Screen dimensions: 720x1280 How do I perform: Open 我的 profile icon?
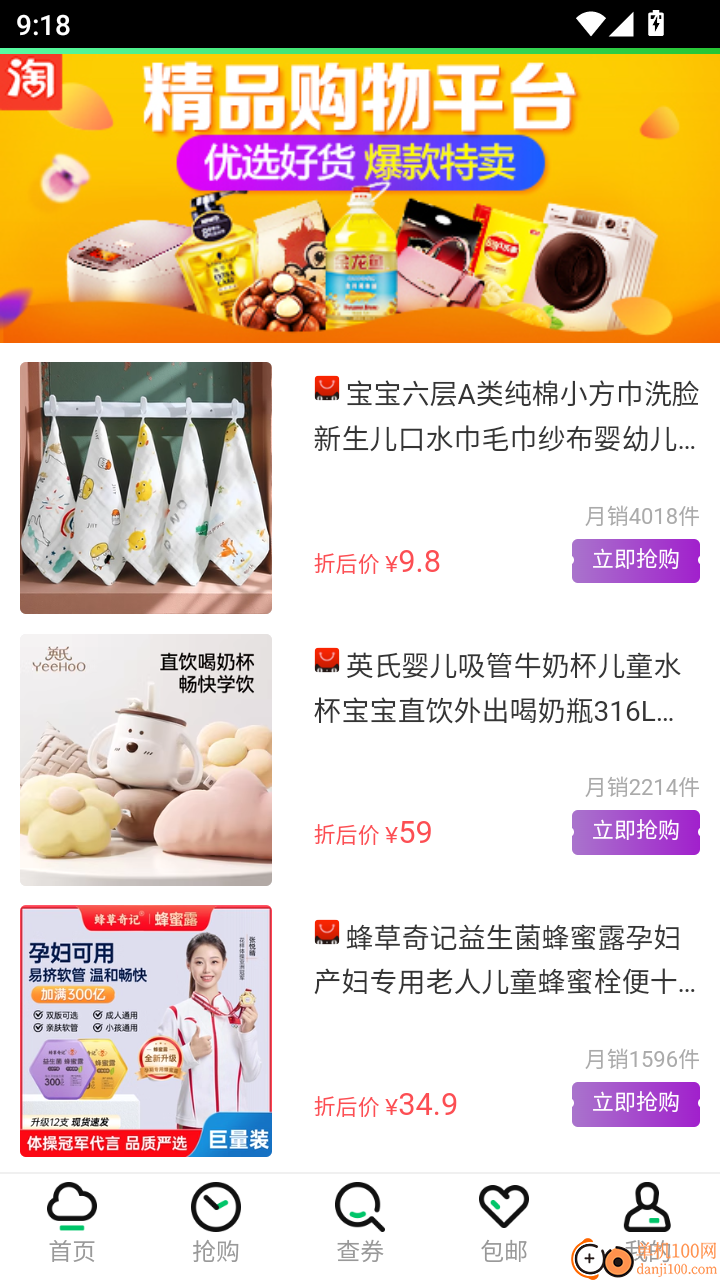click(647, 1206)
